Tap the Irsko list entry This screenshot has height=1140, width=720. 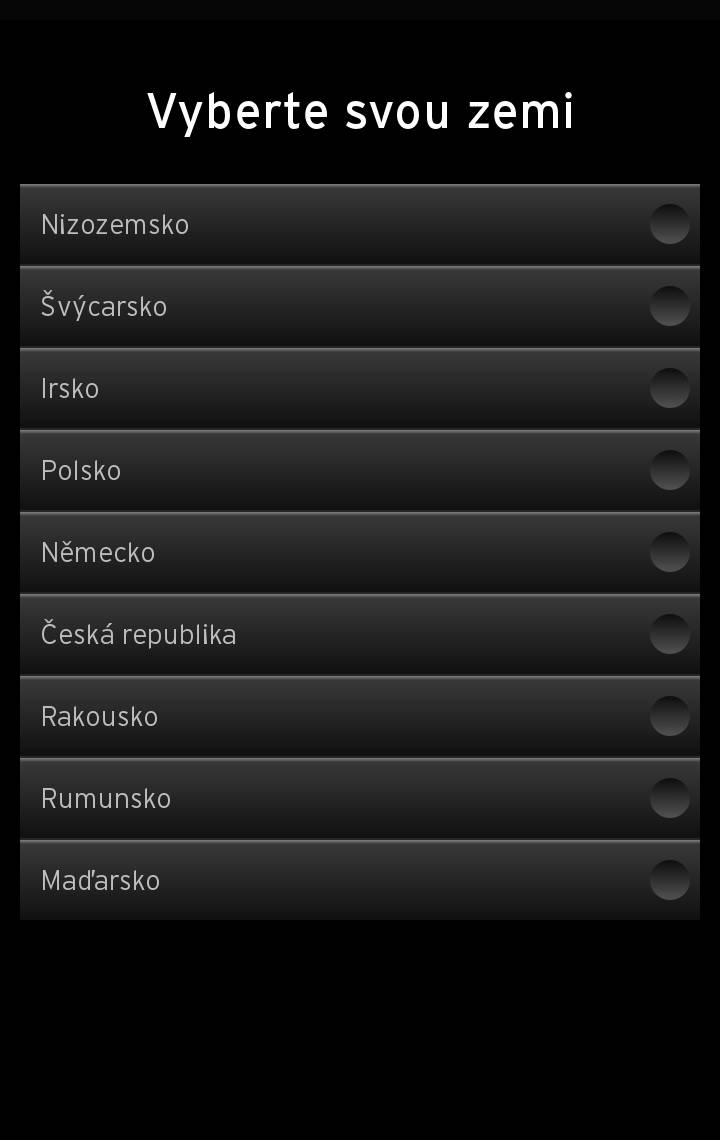click(300, 388)
